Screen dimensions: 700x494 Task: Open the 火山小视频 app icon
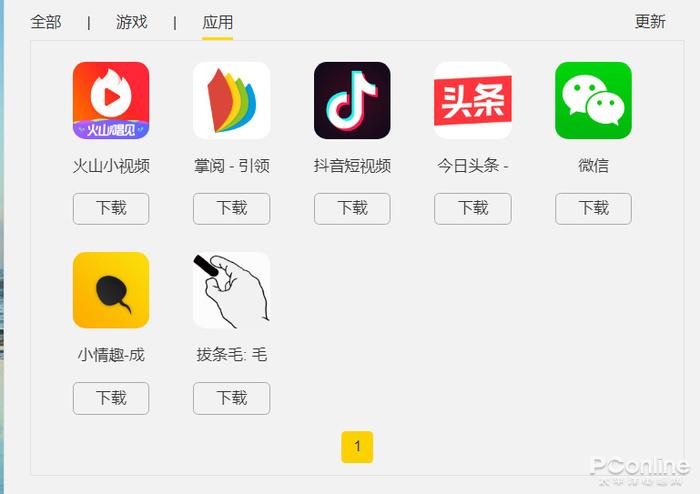coord(111,100)
